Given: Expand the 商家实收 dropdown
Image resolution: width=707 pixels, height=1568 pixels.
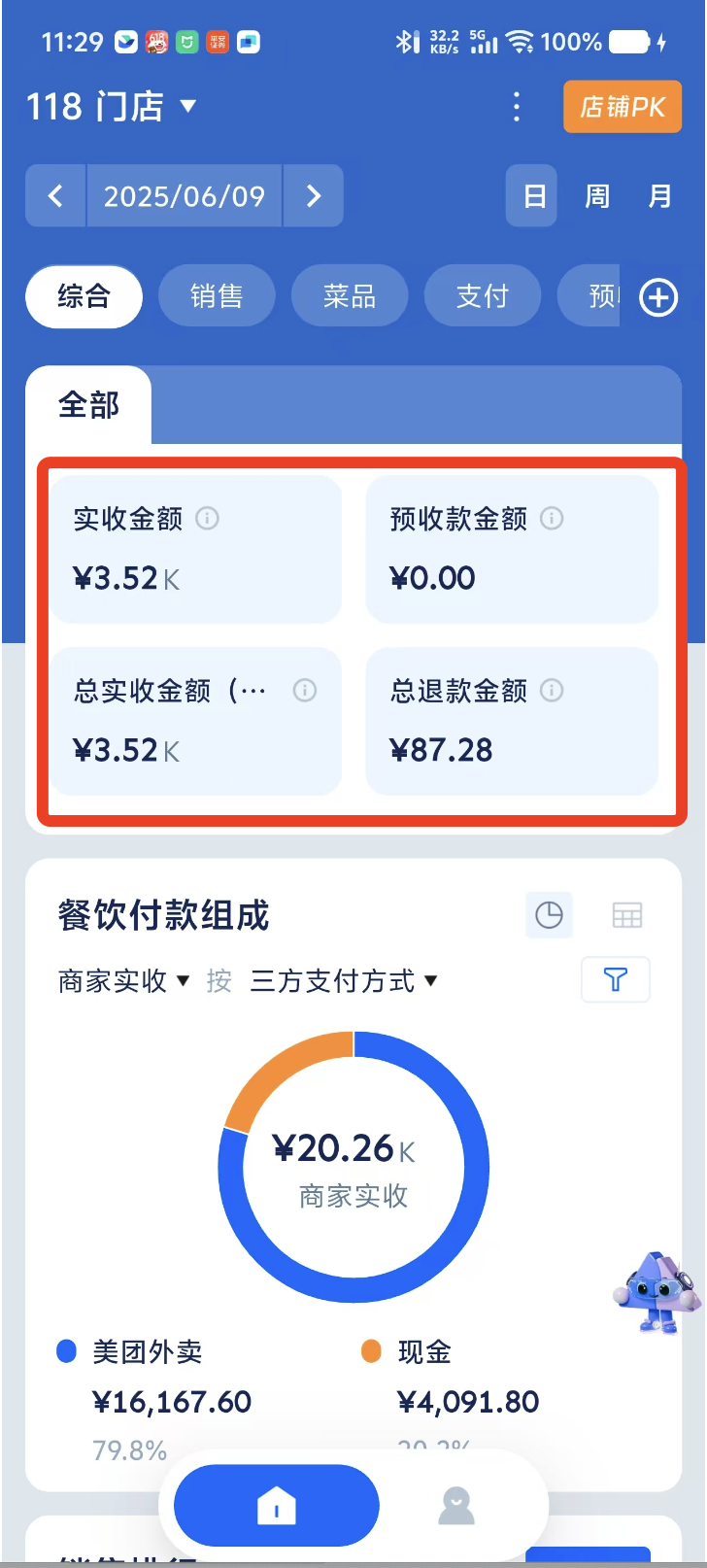Looking at the screenshot, I should pyautogui.click(x=123, y=981).
